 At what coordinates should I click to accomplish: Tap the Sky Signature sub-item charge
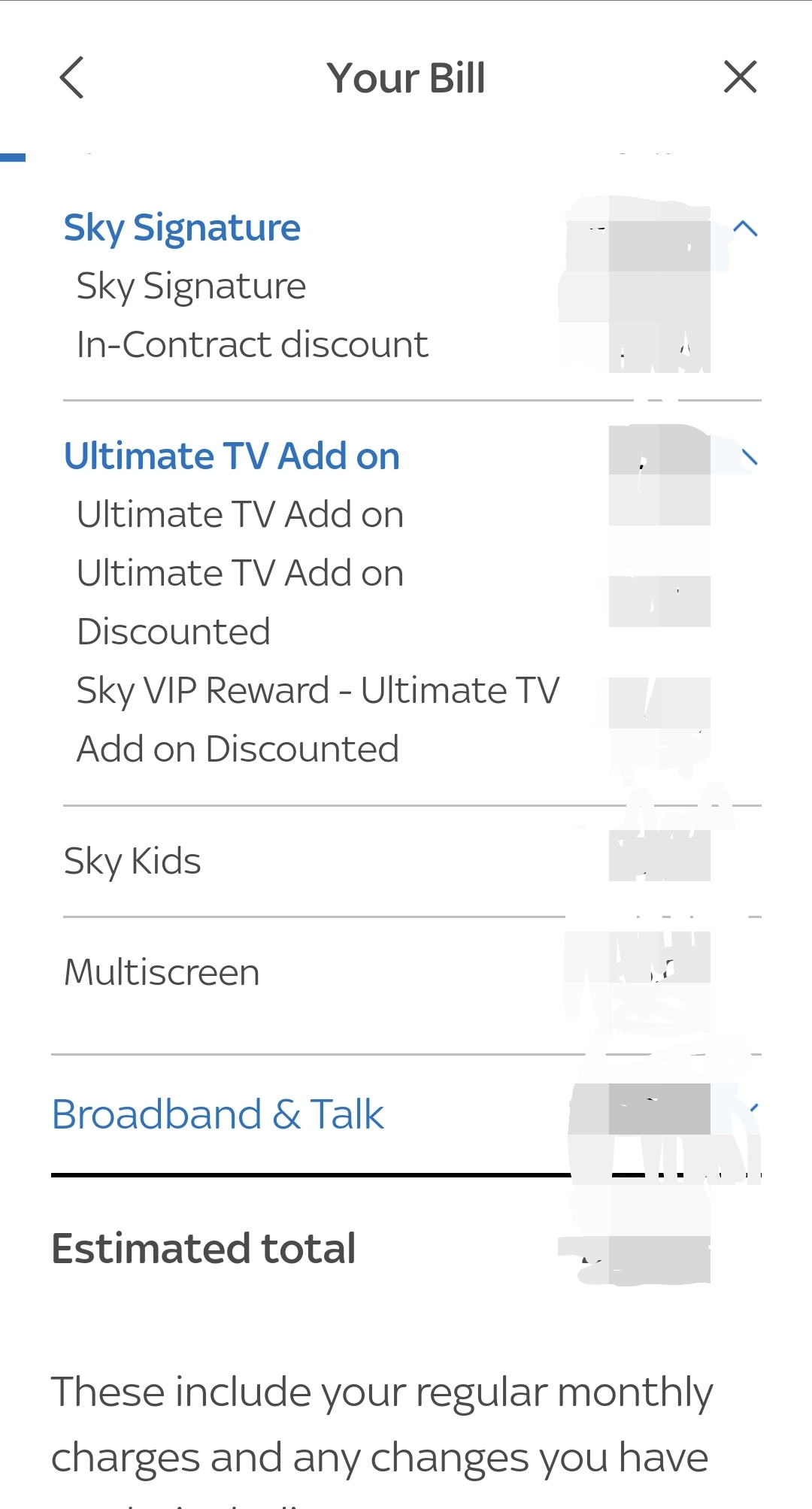tap(191, 285)
